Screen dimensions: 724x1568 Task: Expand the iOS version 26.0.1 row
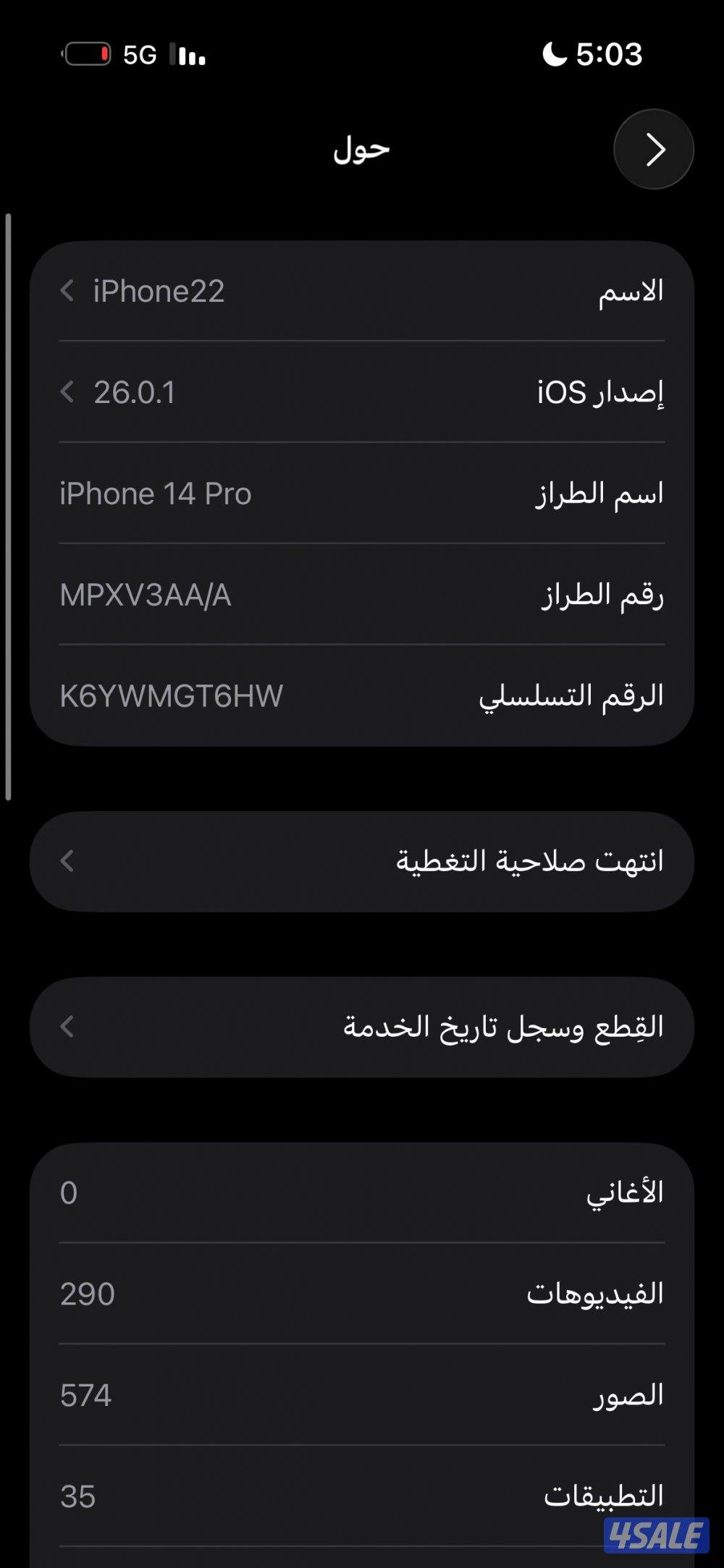click(362, 393)
